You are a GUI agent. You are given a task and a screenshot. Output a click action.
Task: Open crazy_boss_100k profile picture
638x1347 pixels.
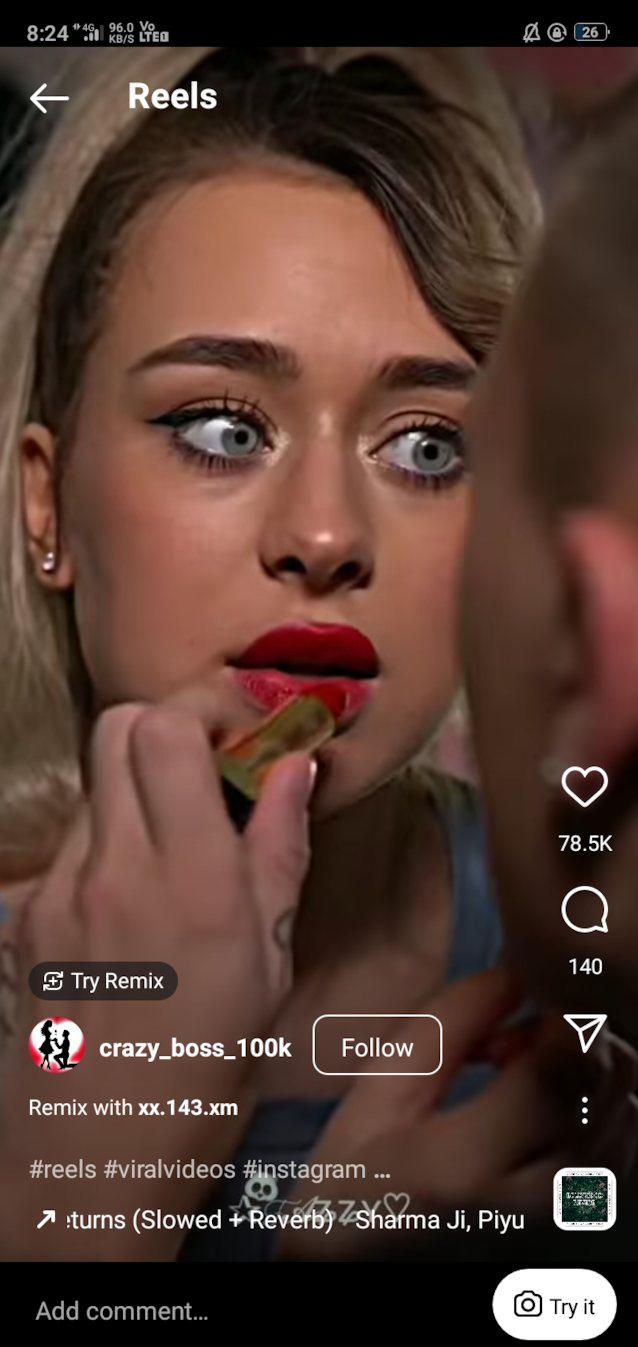pos(56,1045)
